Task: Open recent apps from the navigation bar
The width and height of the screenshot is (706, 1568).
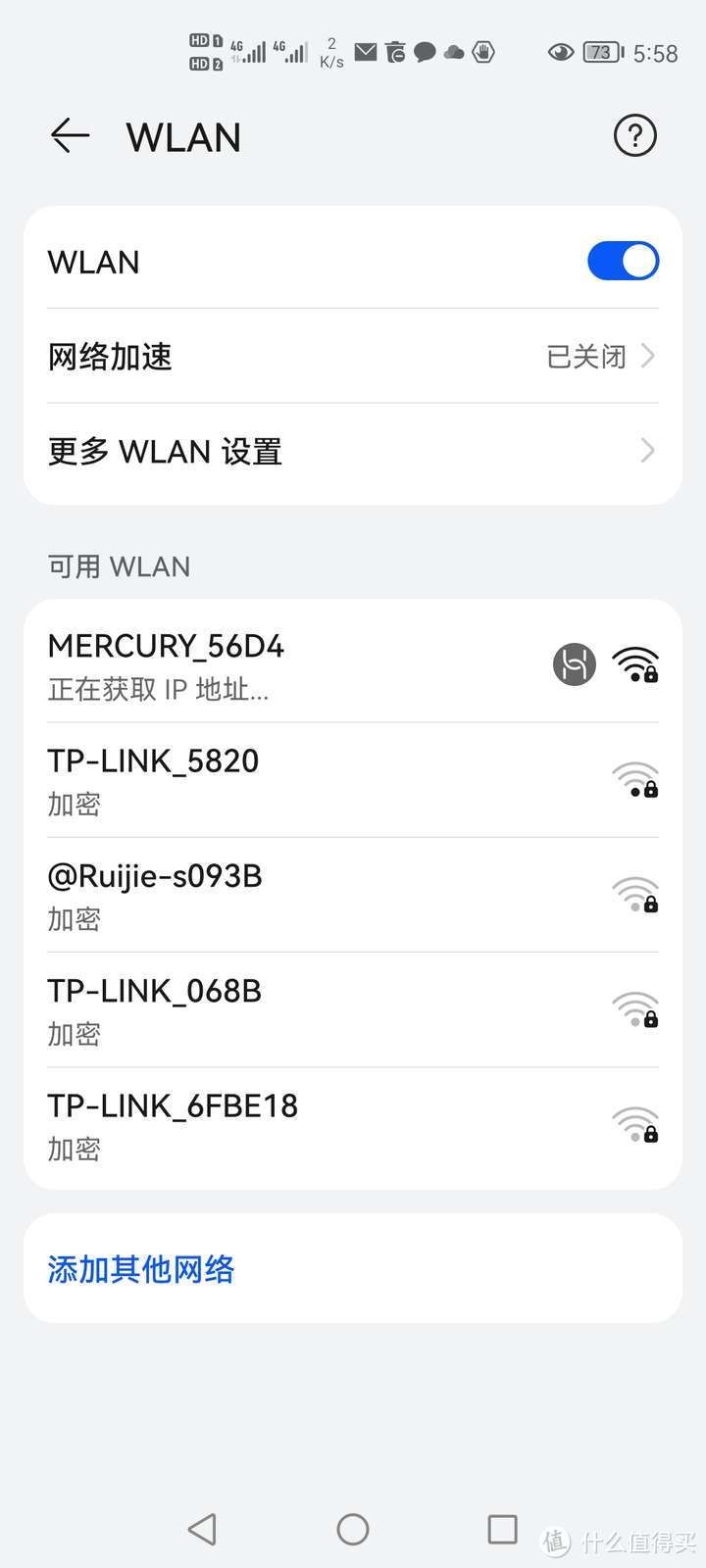Action: (x=502, y=1529)
